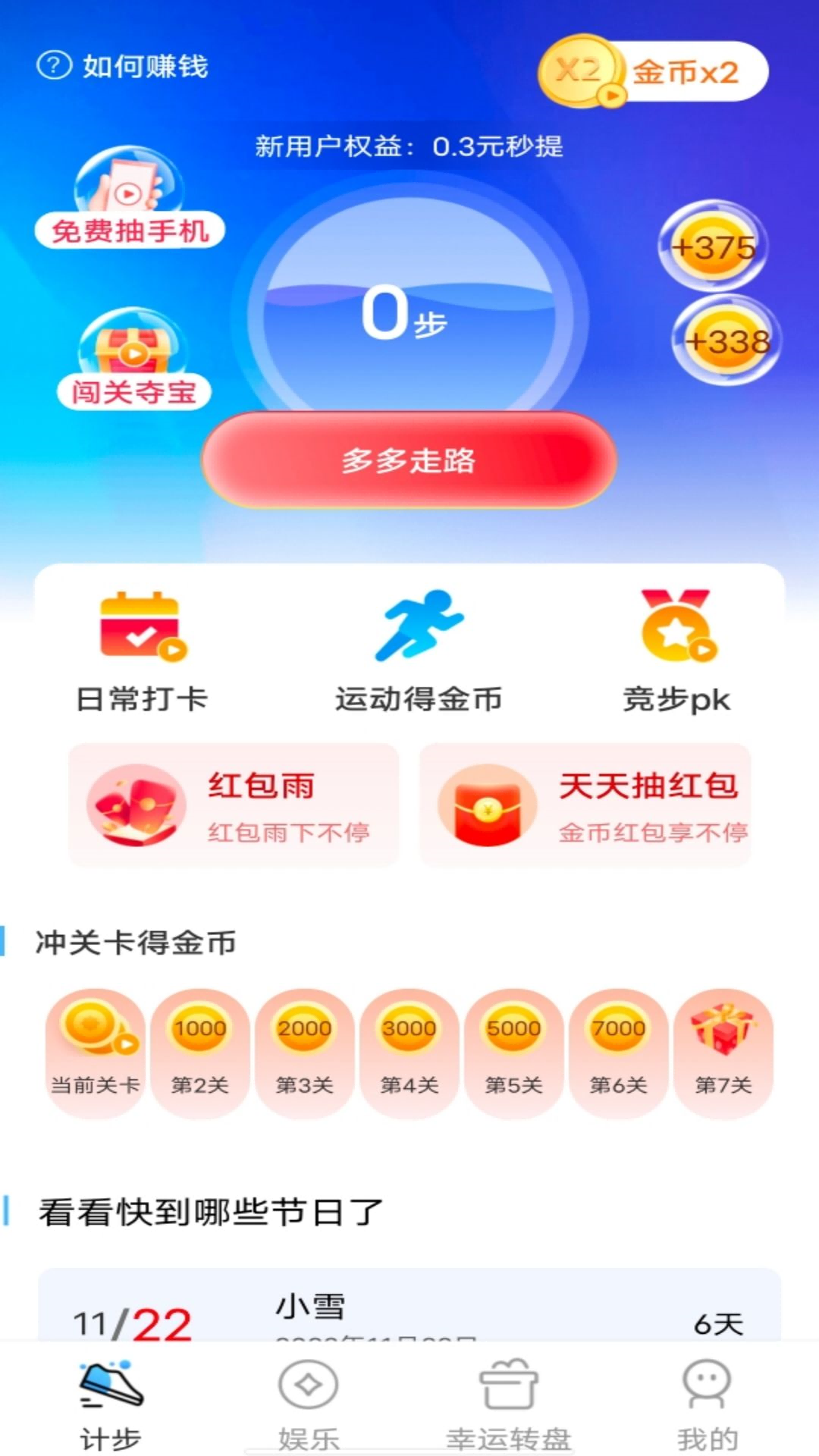The width and height of the screenshot is (819, 1456).
Task: Collect the +338 coin bubble
Action: click(x=726, y=340)
